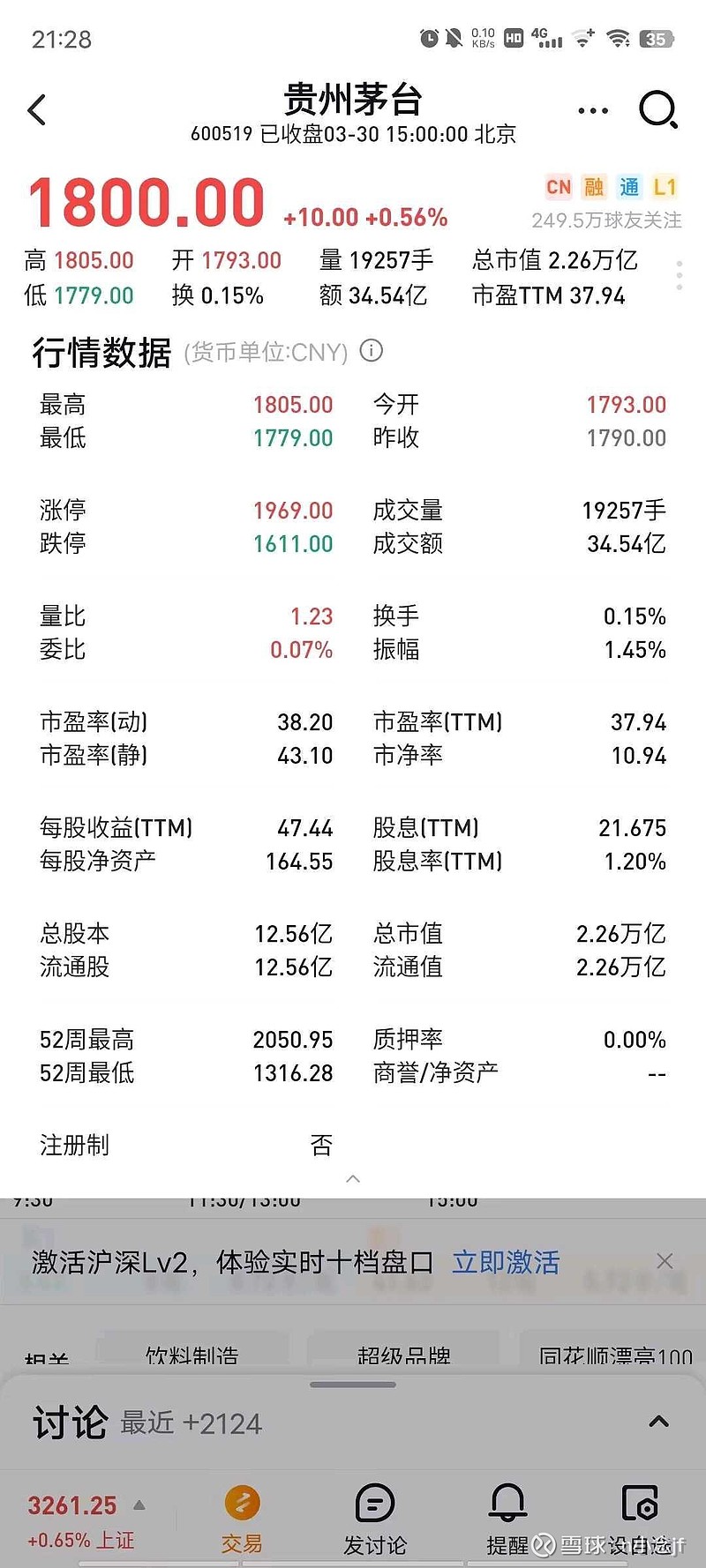This screenshot has width=706, height=1568.
Task: Open search with the magnifier icon
Action: [x=658, y=109]
